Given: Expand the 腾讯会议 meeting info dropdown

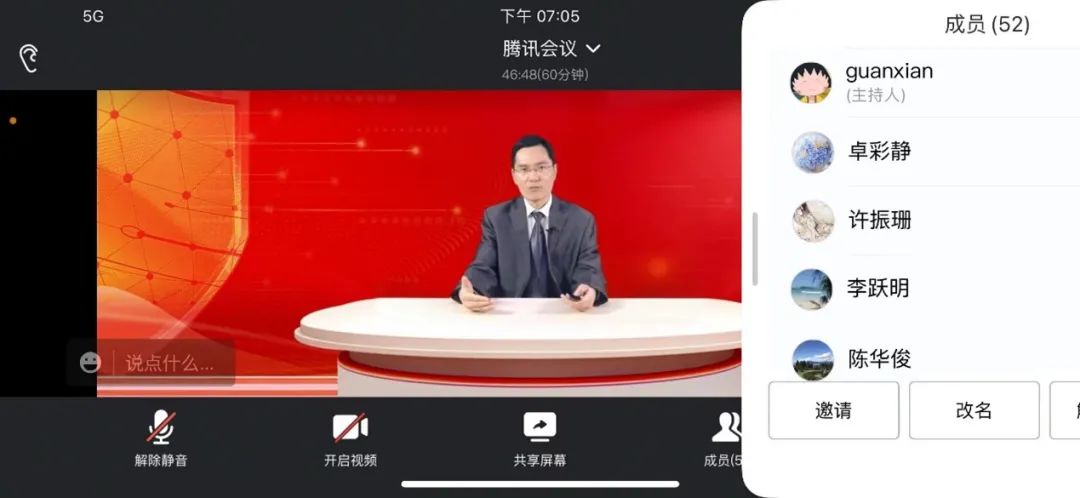Looking at the screenshot, I should (551, 48).
